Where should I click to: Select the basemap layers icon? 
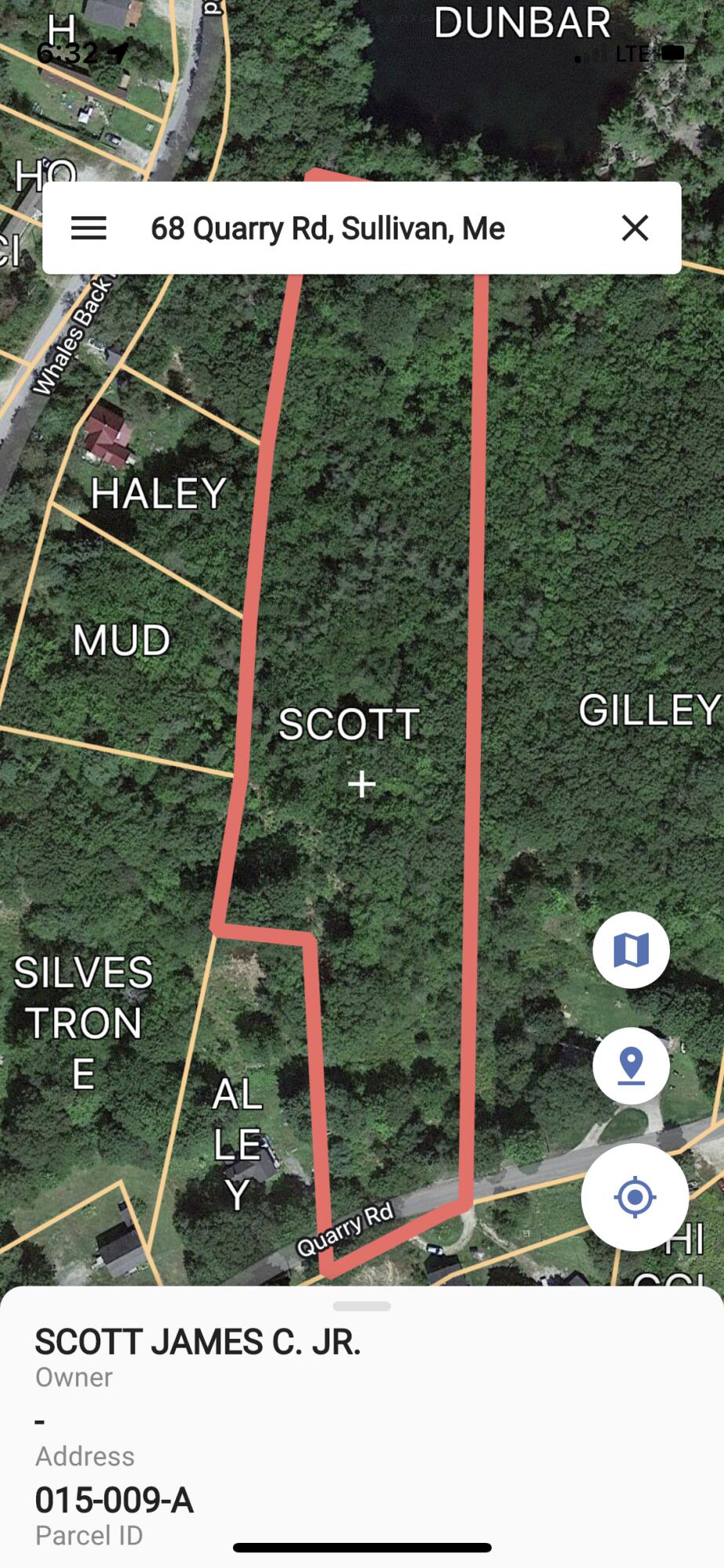(632, 951)
